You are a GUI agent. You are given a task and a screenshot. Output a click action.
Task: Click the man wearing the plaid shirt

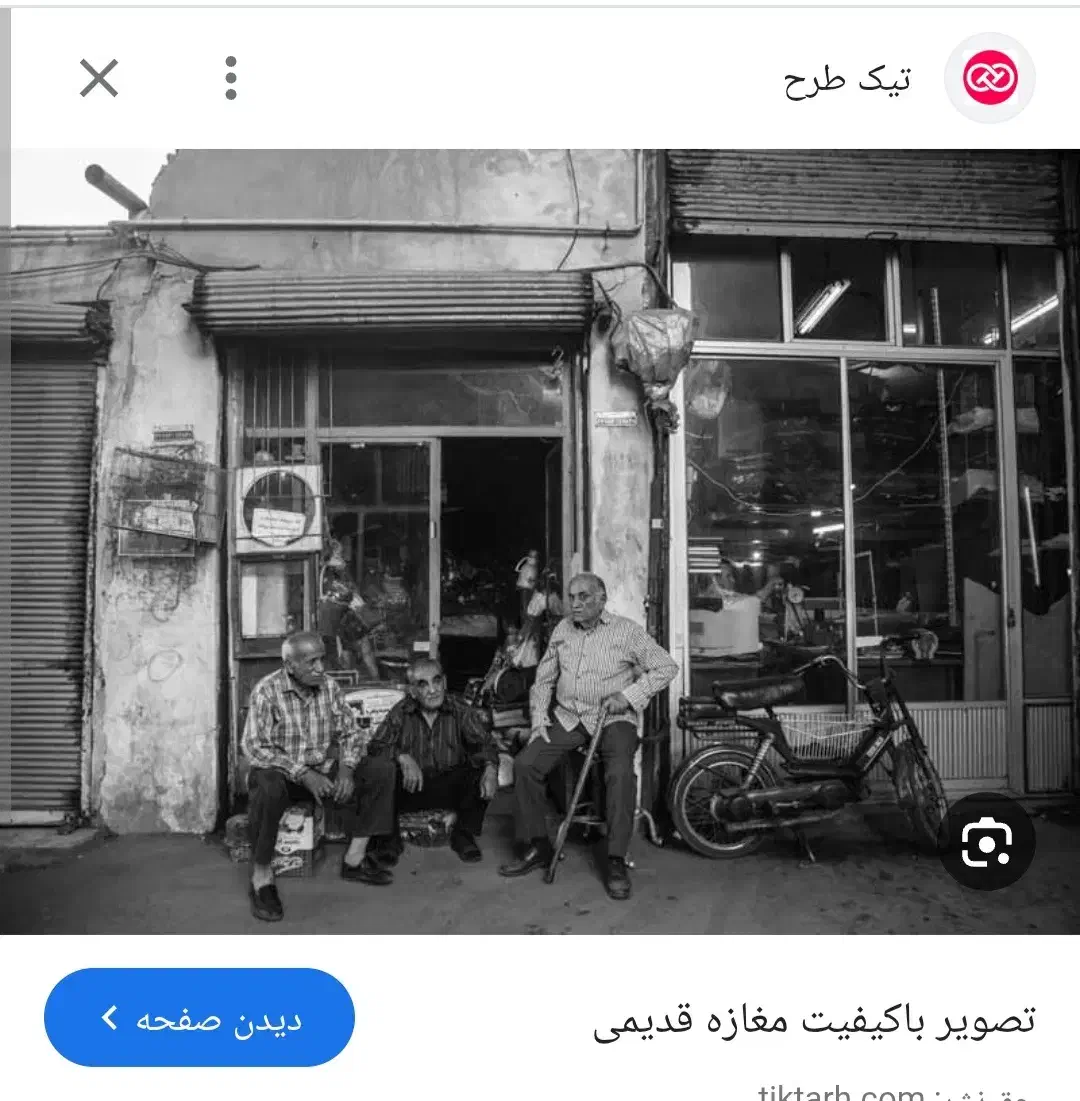click(x=295, y=720)
